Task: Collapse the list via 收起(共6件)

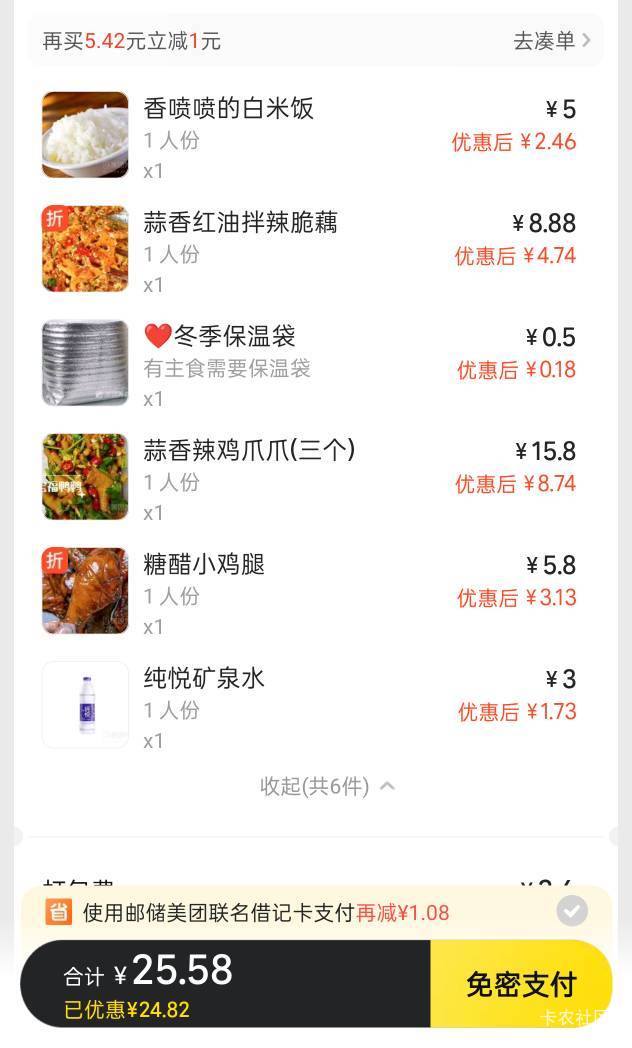Action: pos(327,787)
